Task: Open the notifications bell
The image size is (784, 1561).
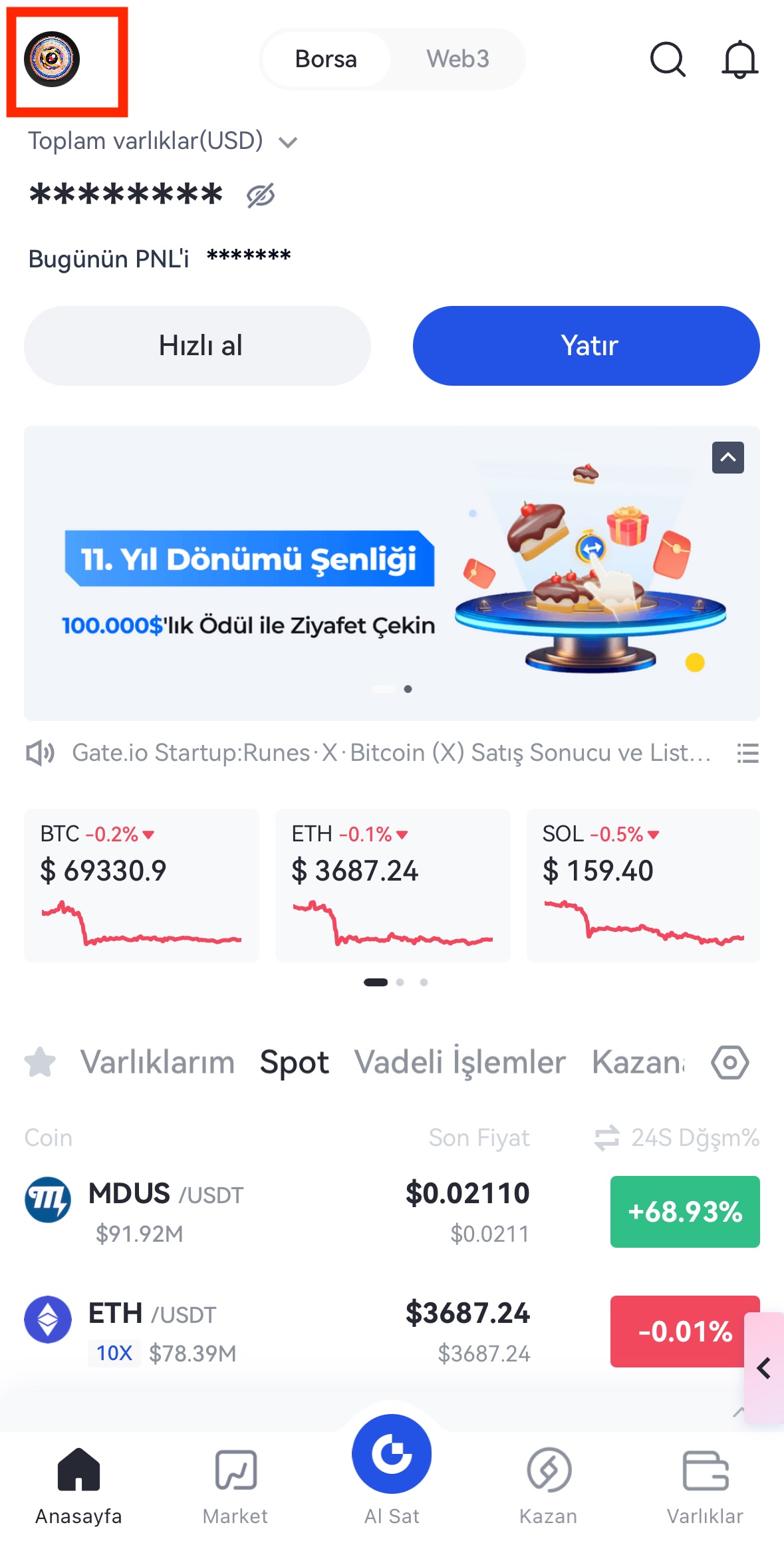Action: [739, 60]
